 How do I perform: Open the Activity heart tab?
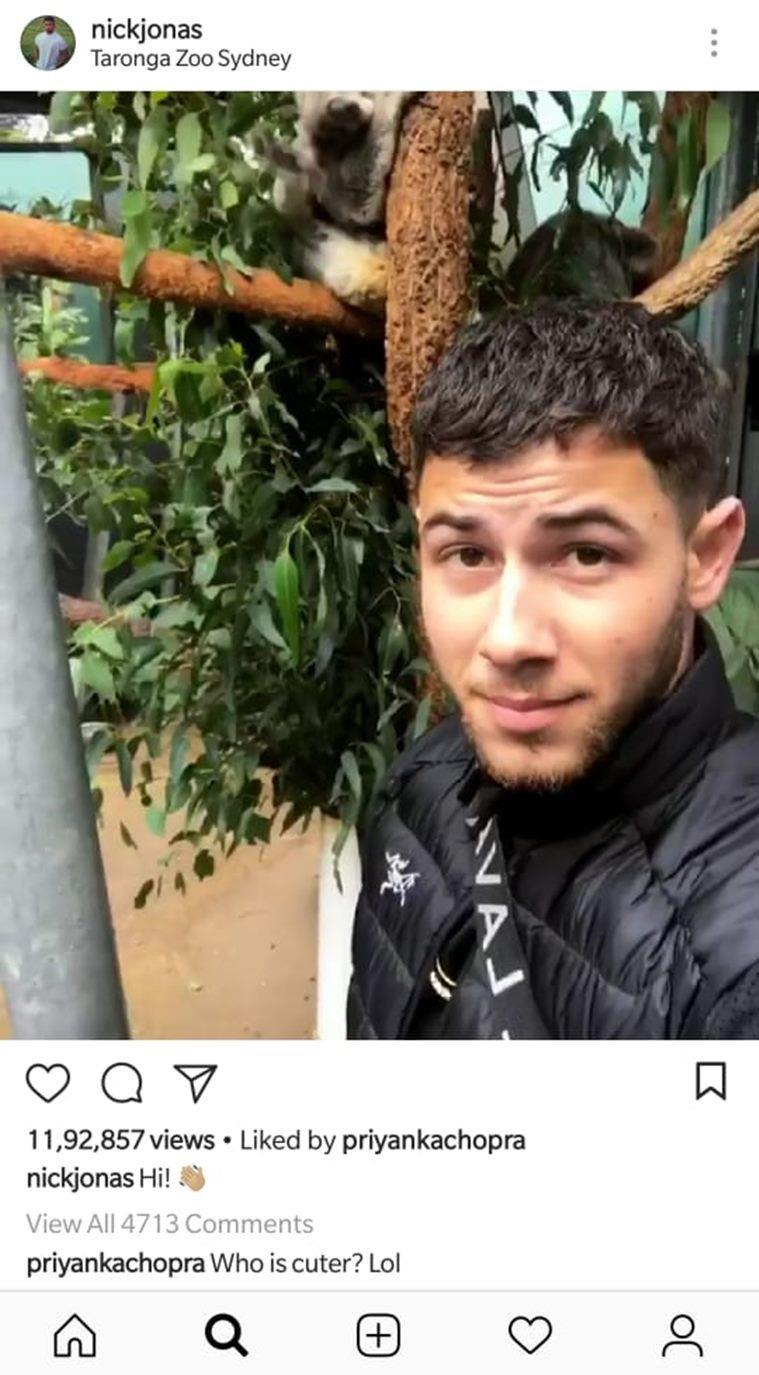pos(530,1335)
